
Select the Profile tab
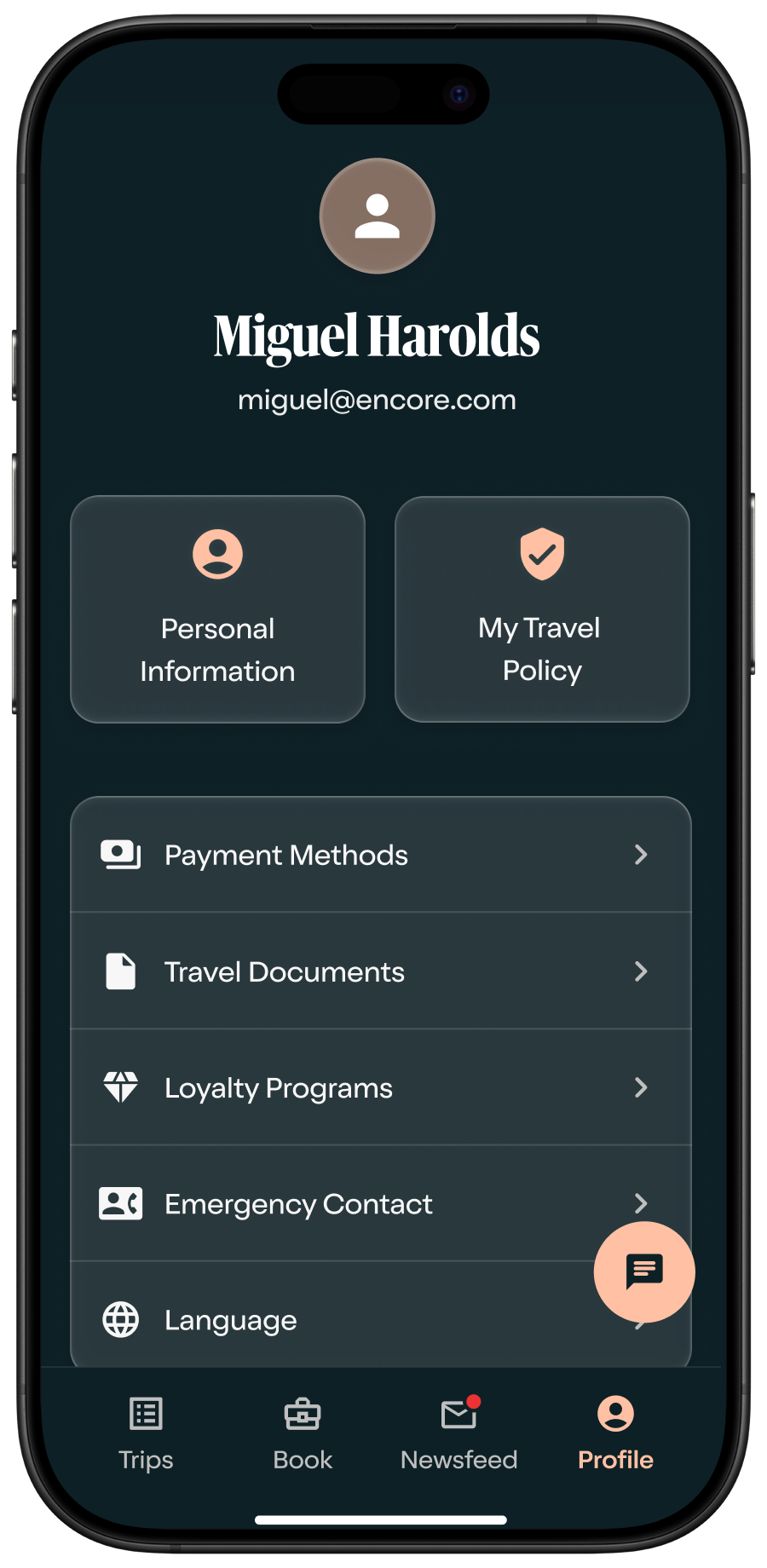coord(615,1434)
